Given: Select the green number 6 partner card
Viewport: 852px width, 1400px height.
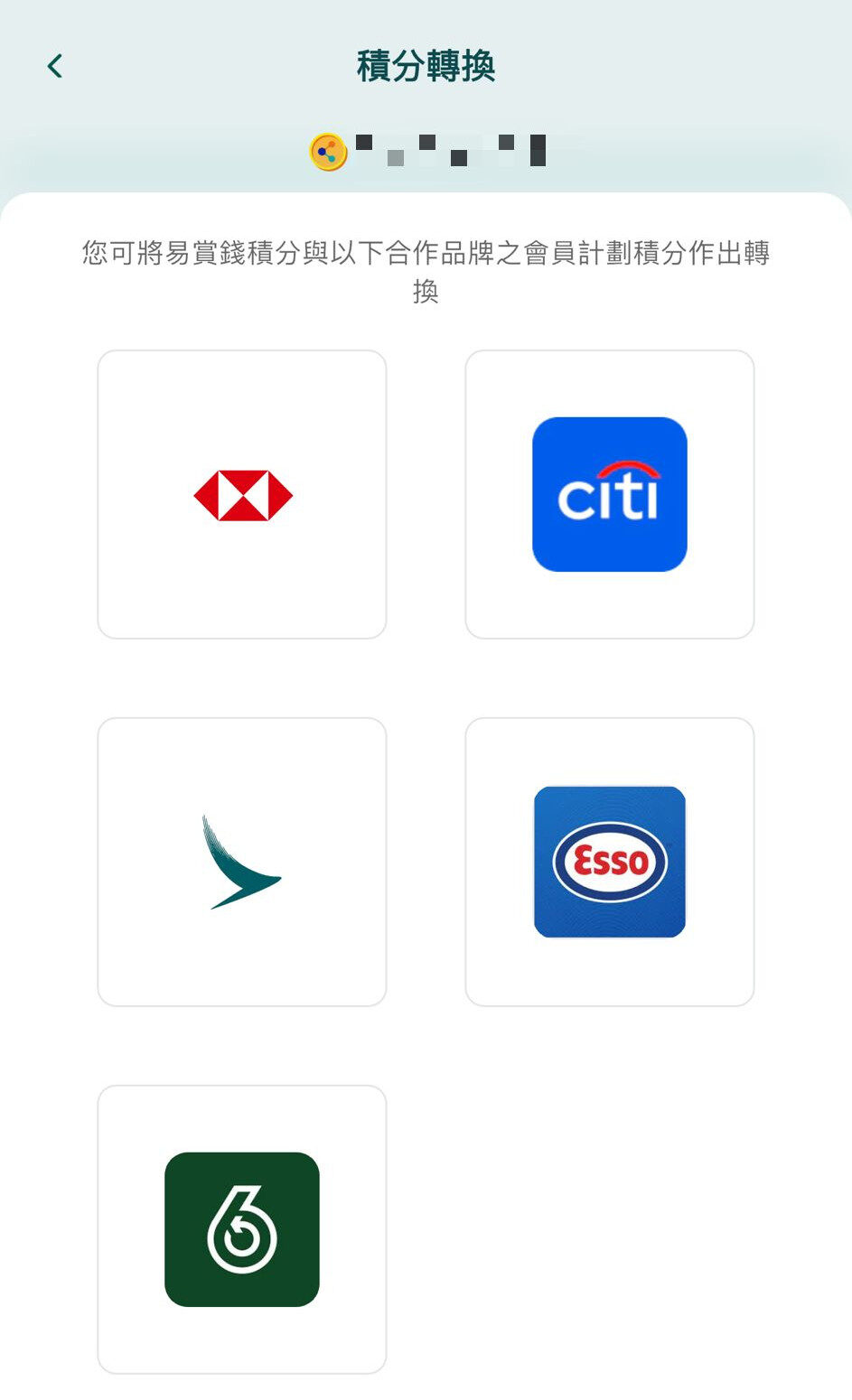Looking at the screenshot, I should (x=242, y=1229).
